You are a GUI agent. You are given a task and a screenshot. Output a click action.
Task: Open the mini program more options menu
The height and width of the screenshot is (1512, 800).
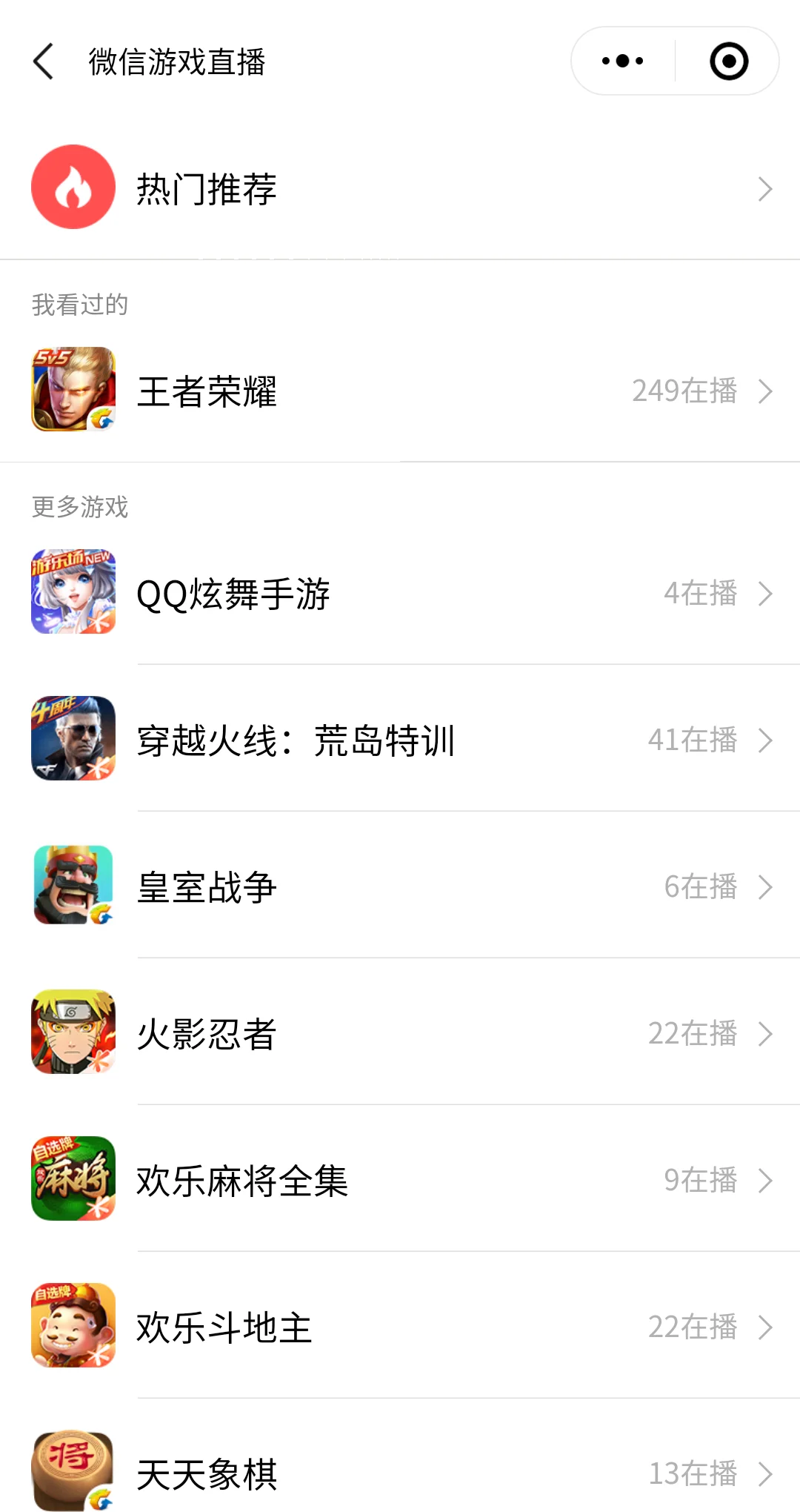pyautogui.click(x=622, y=61)
